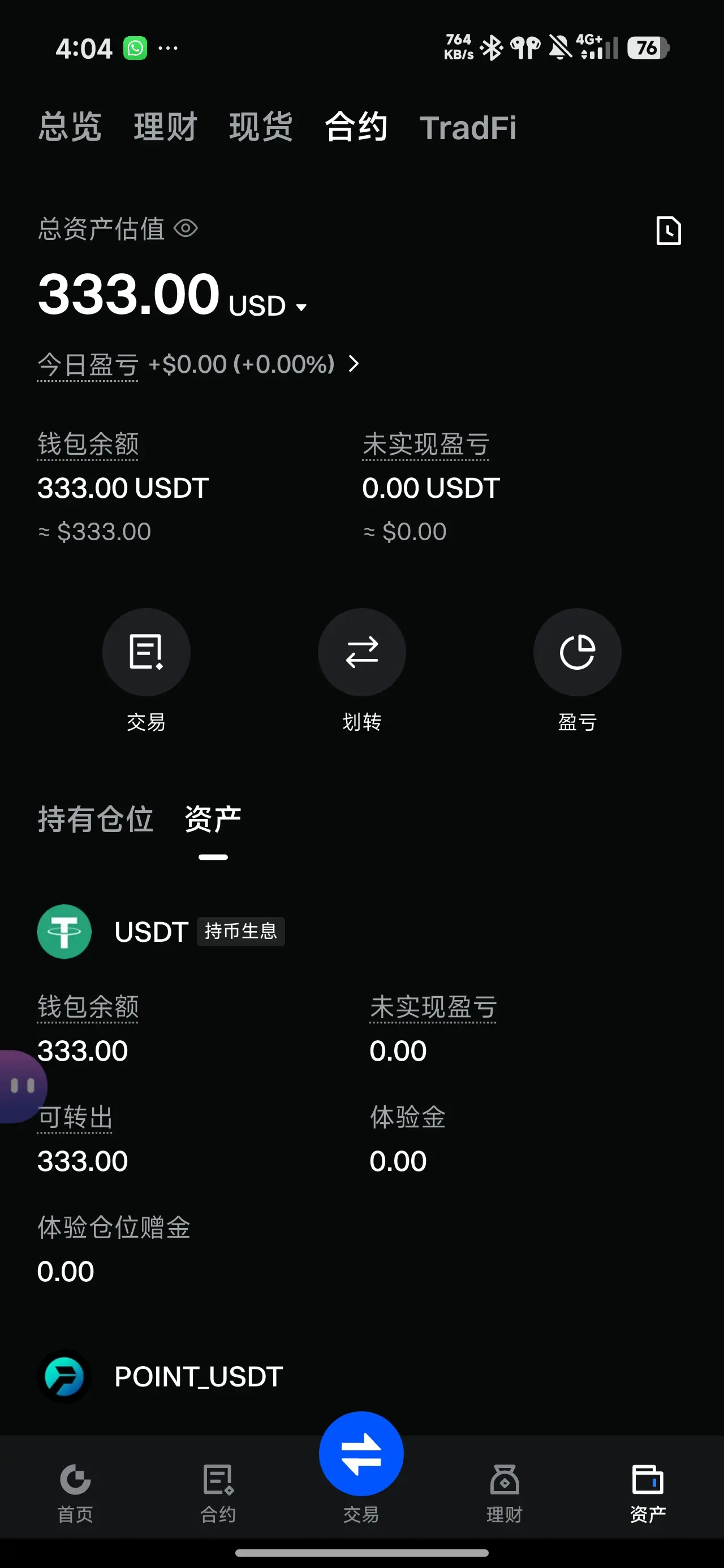The height and width of the screenshot is (1568, 724).
Task: Switch to the 现货 top tab
Action: [x=261, y=127]
